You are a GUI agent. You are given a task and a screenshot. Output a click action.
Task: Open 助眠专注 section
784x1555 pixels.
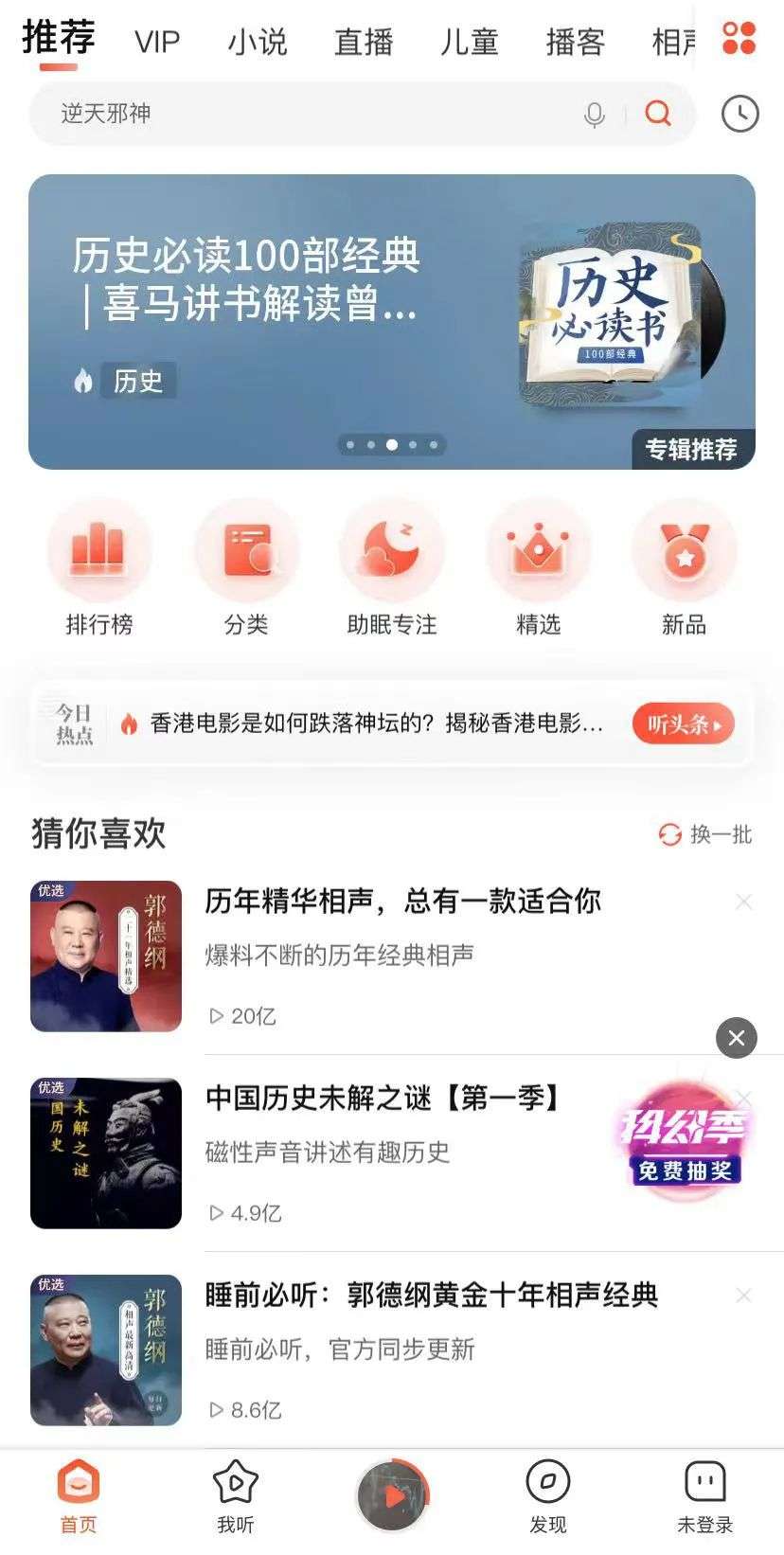click(392, 568)
